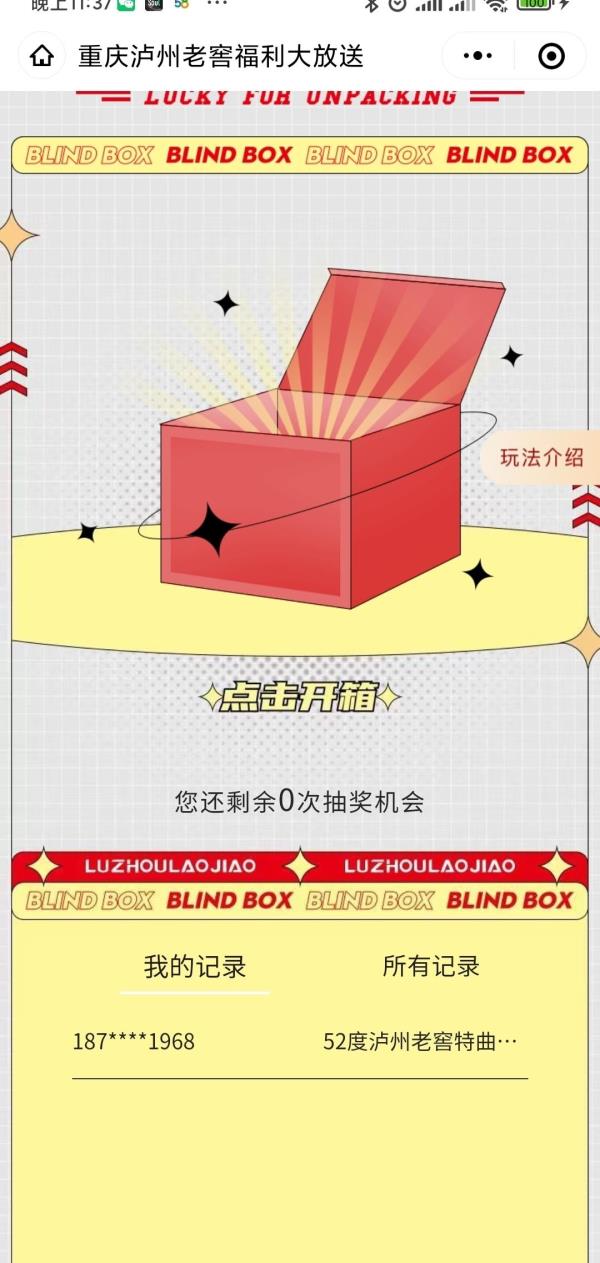Switch to the 我的记录 tab
This screenshot has width=600, height=1263.
point(195,967)
